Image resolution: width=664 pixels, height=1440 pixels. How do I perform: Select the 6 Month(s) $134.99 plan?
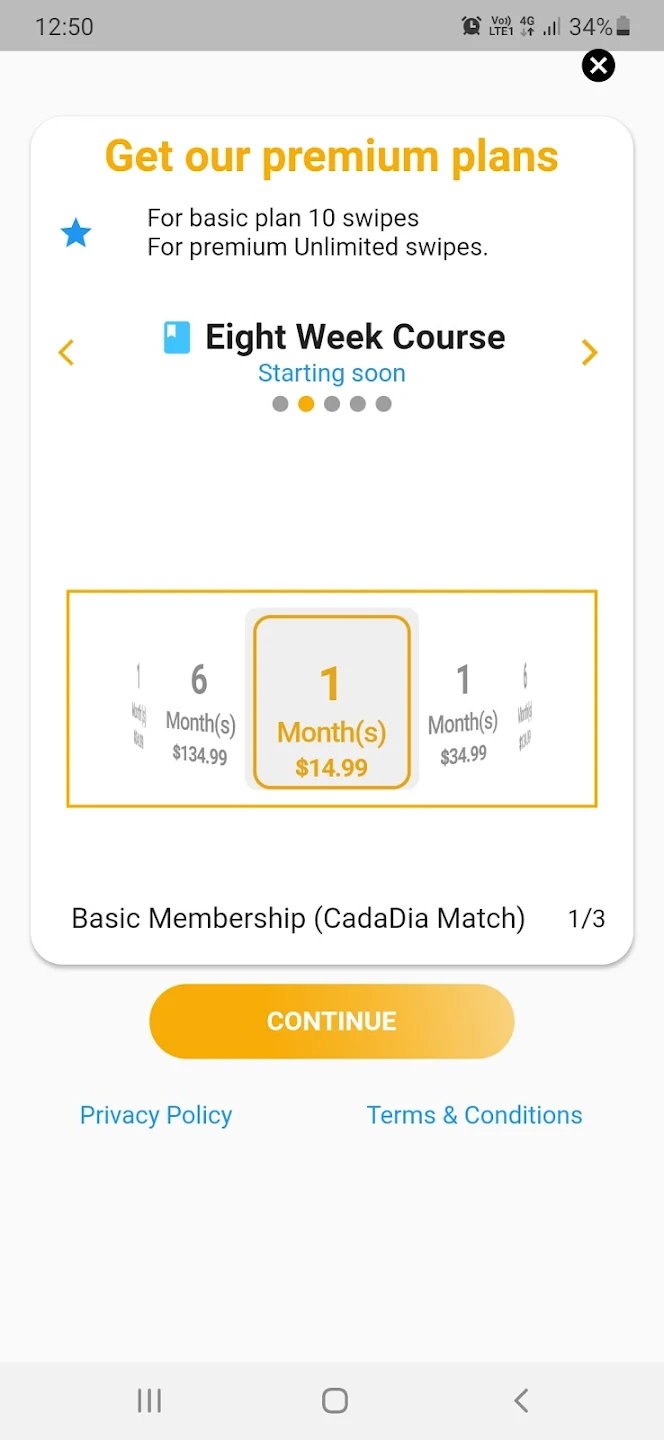coord(200,714)
